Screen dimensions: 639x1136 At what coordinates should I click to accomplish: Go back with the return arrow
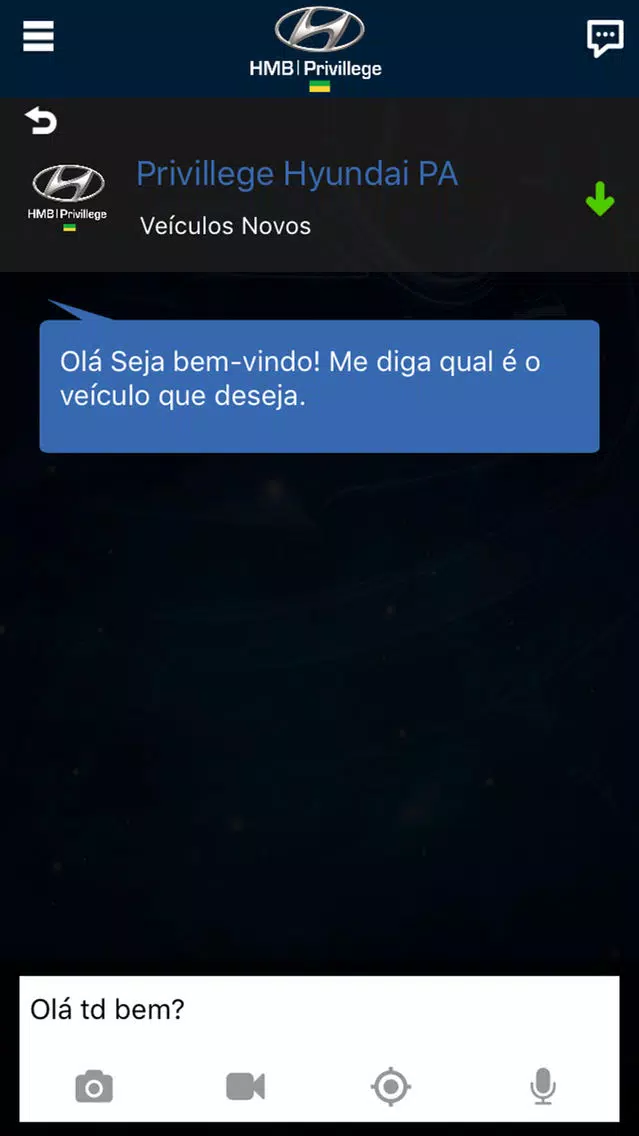pyautogui.click(x=41, y=120)
